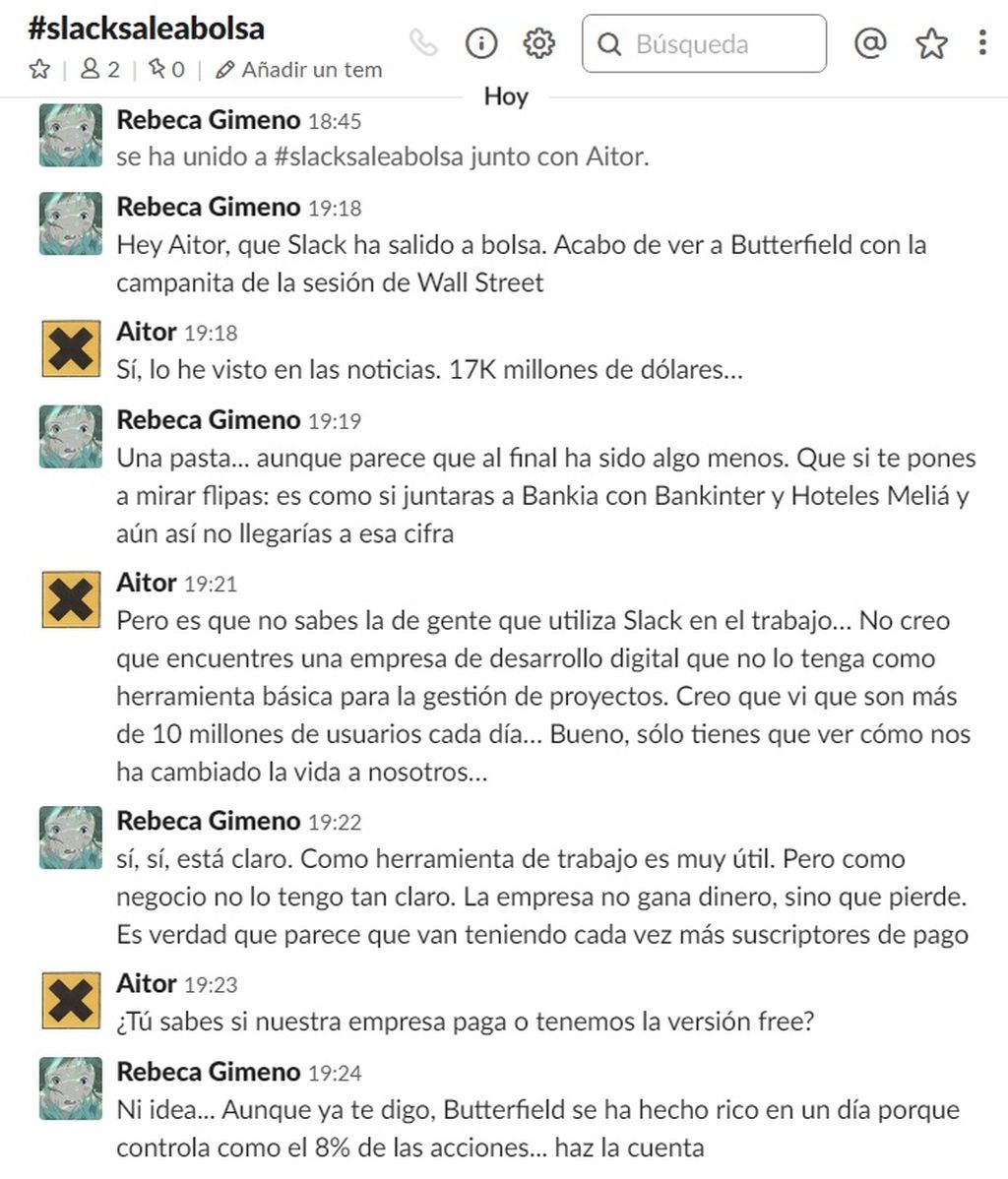Tap Rebeca Gimeno's avatar on 19:24 message

pyautogui.click(x=71, y=1088)
